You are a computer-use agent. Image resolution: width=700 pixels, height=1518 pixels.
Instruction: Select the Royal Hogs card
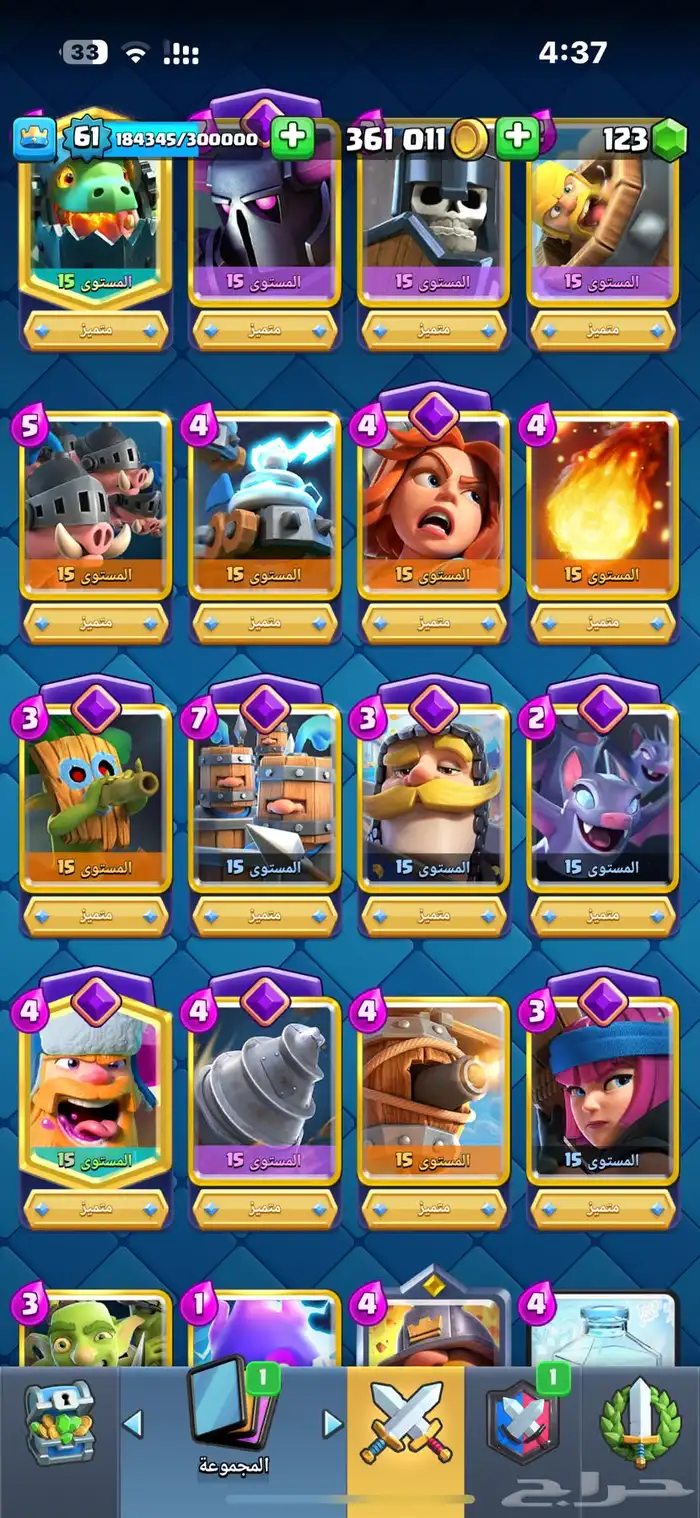[x=95, y=505]
